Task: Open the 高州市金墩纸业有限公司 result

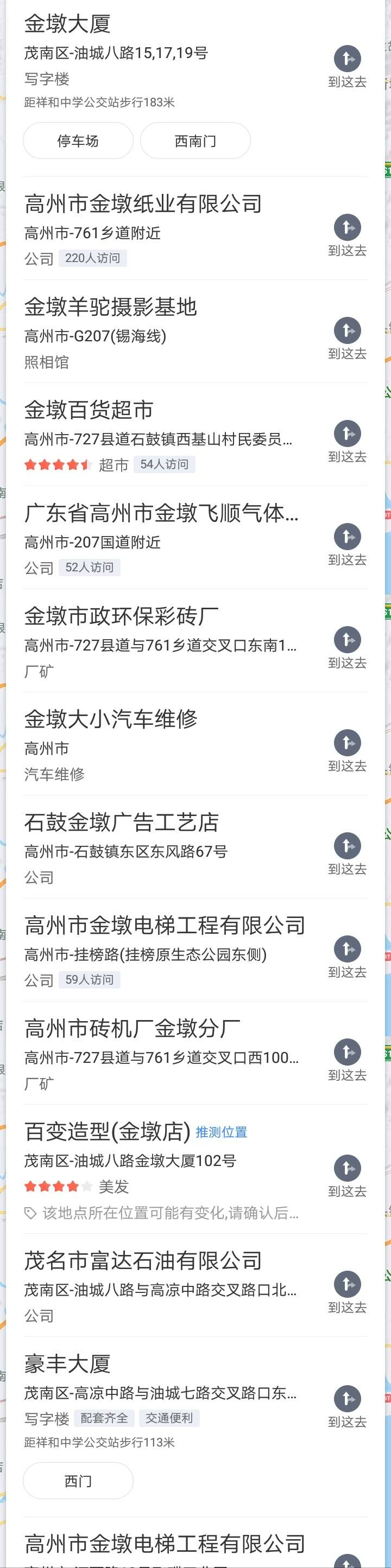Action: tap(143, 204)
